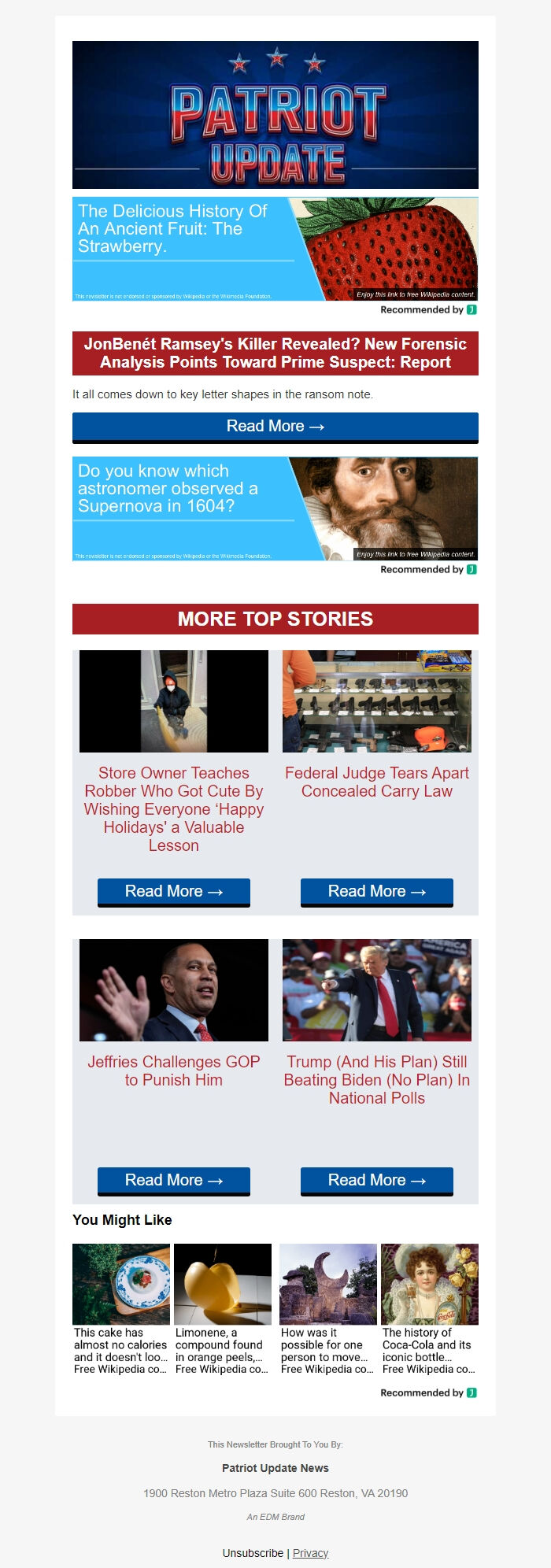Unsubscribe from this newsletter
Viewport: 551px width, 1568px height.
pos(253,1553)
